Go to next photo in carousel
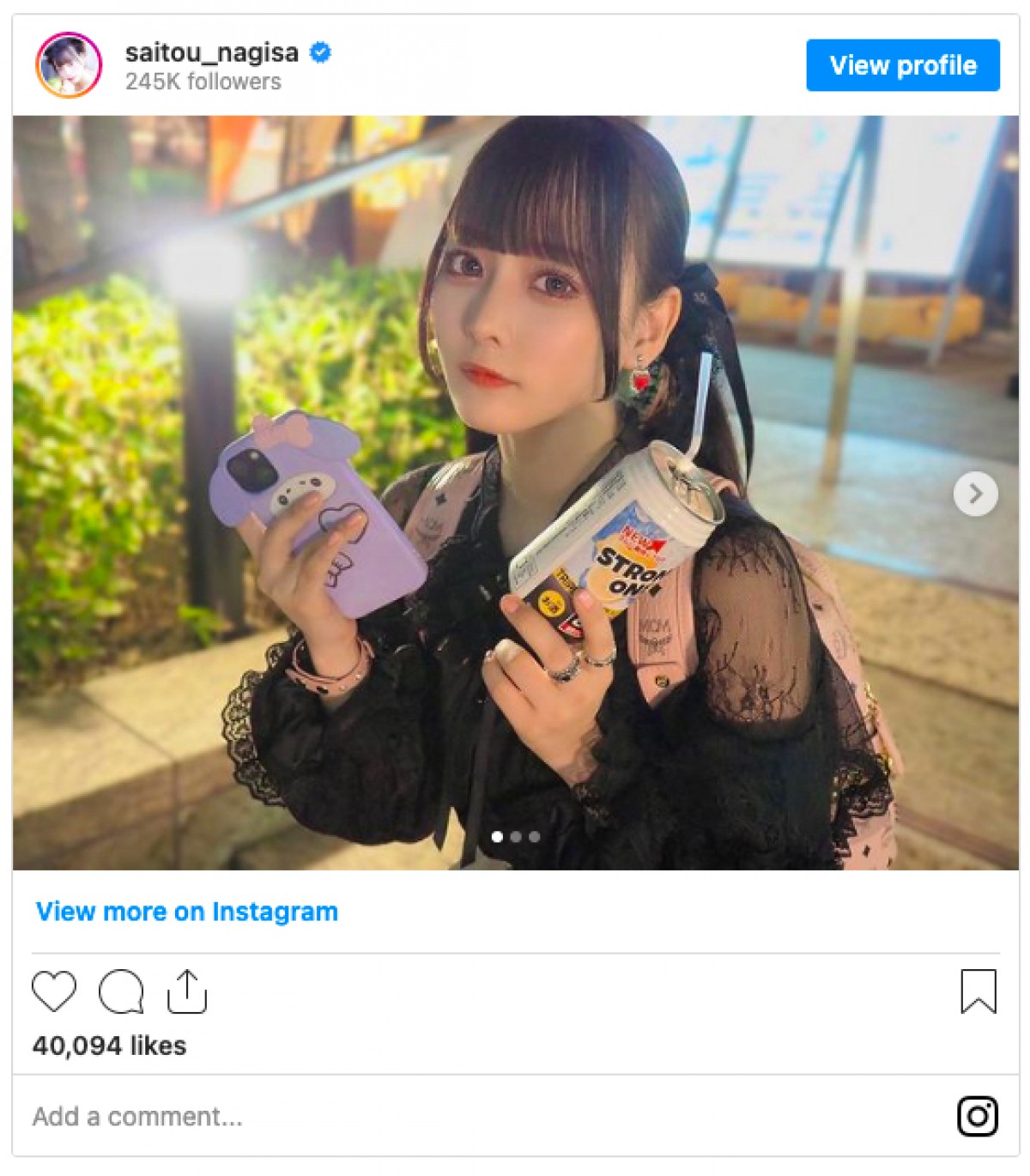 pos(975,494)
